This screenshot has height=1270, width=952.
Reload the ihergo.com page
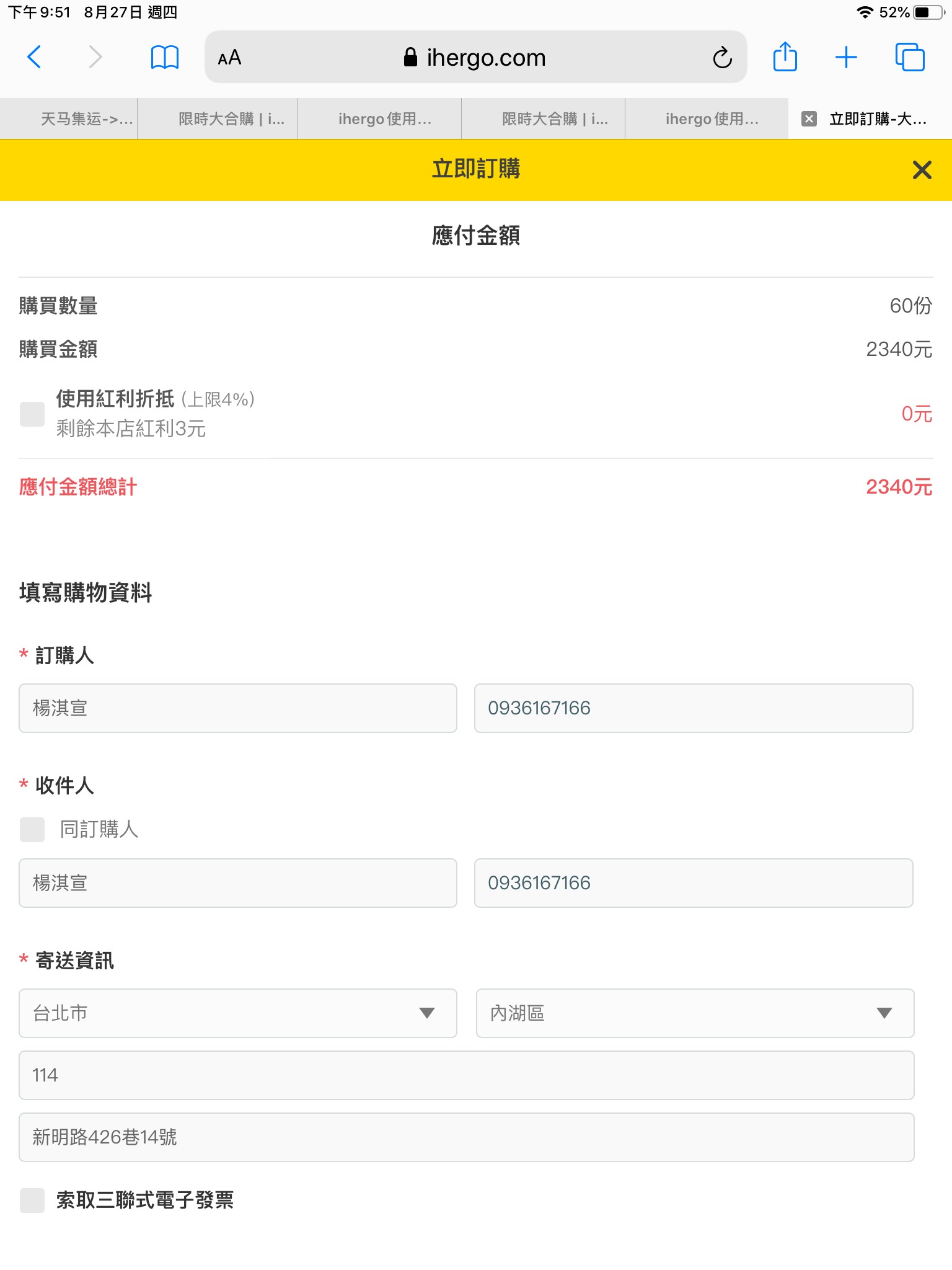[x=722, y=58]
